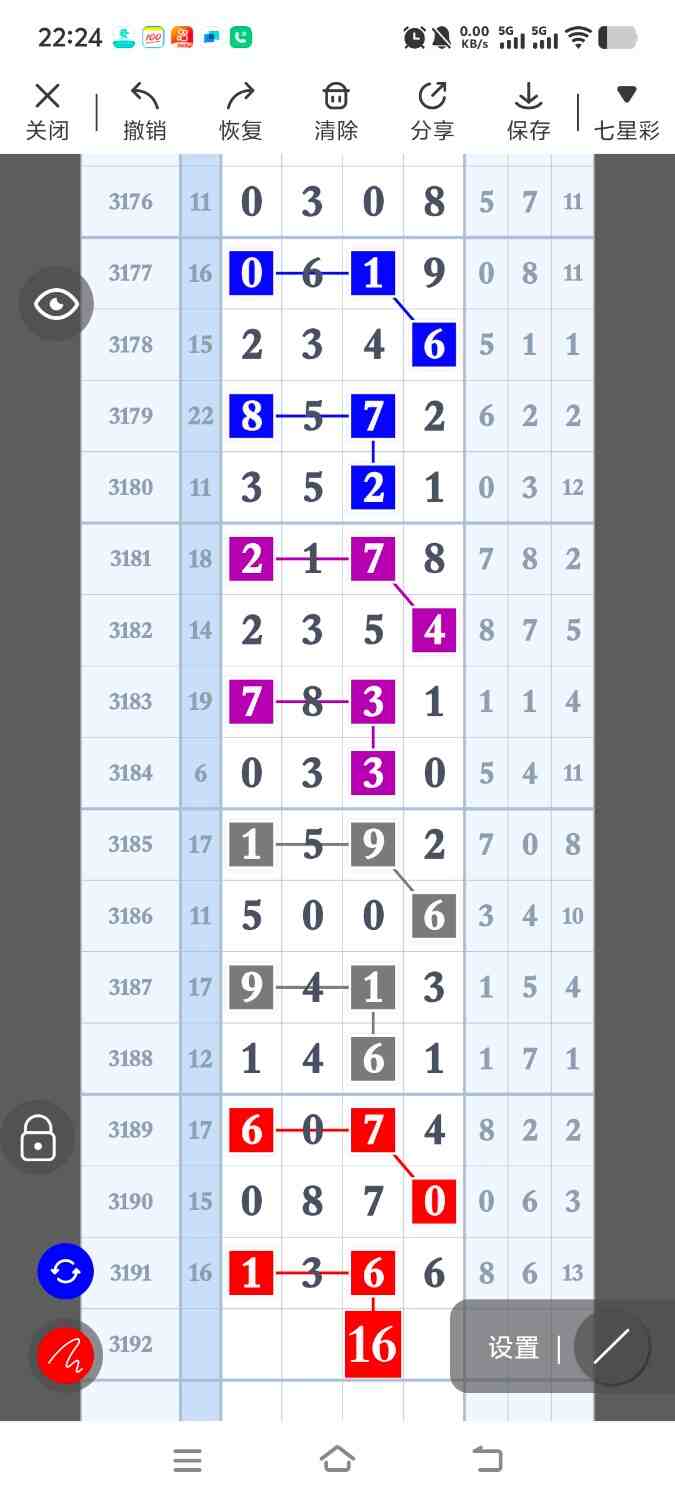Image resolution: width=675 pixels, height=1500 pixels.
Task: Tap the lock icon button
Action: pyautogui.click(x=38, y=1138)
